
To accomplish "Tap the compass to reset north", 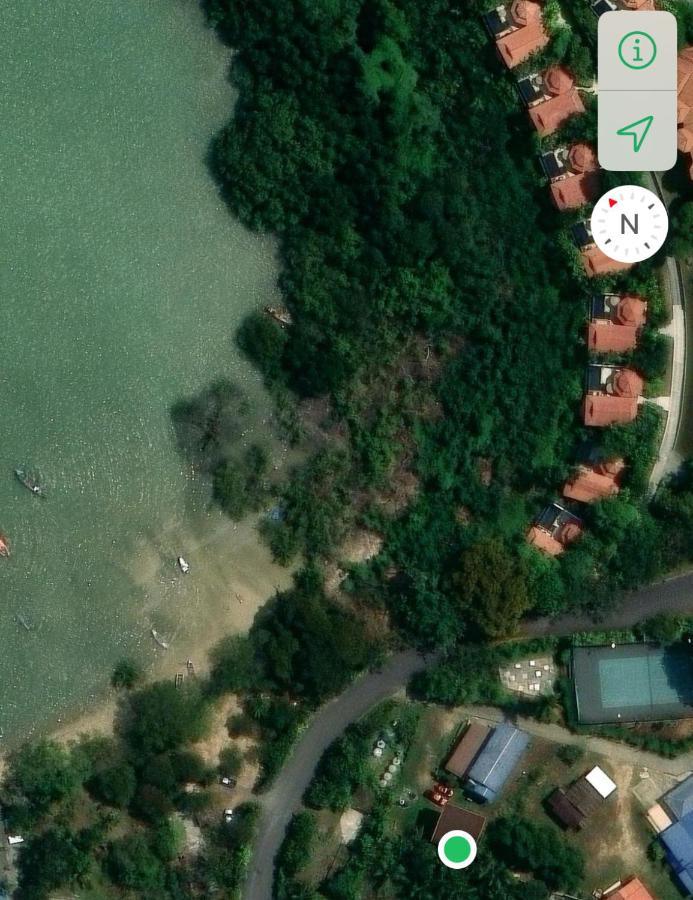I will coord(629,224).
